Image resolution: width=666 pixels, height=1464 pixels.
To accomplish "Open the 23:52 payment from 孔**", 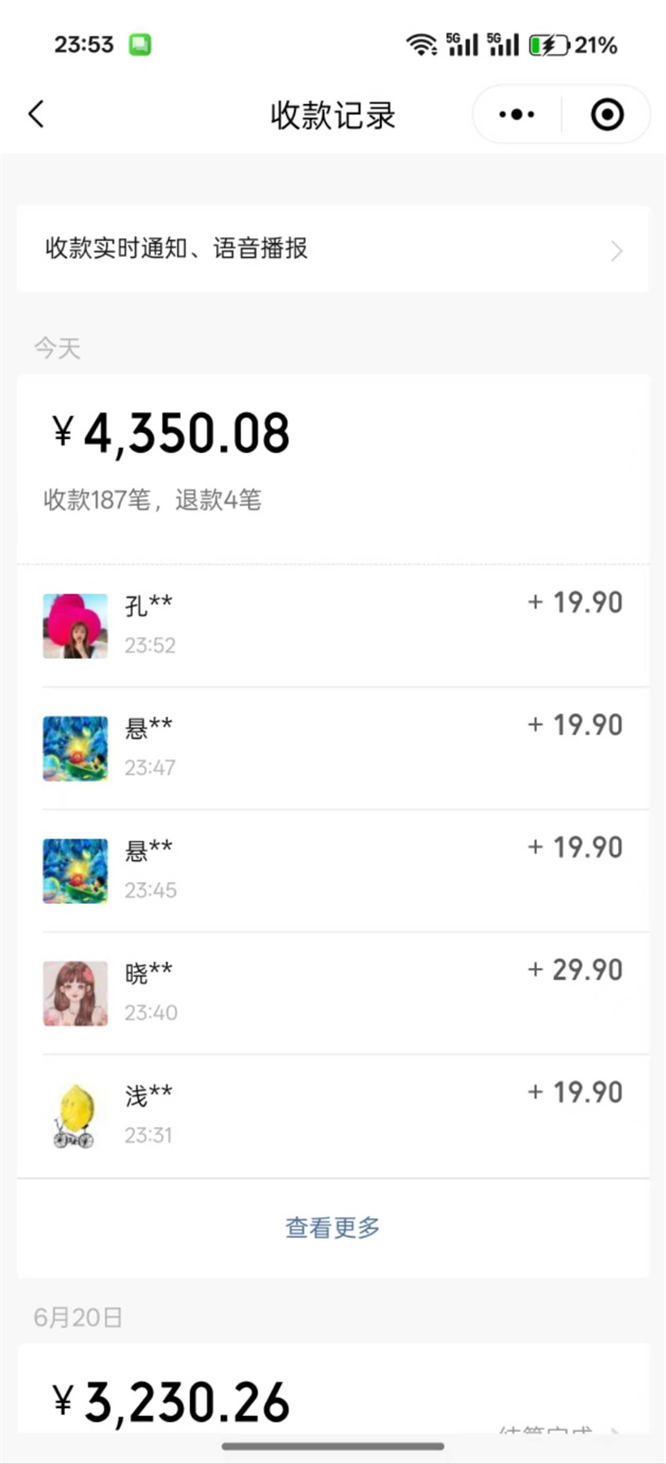I will (333, 625).
